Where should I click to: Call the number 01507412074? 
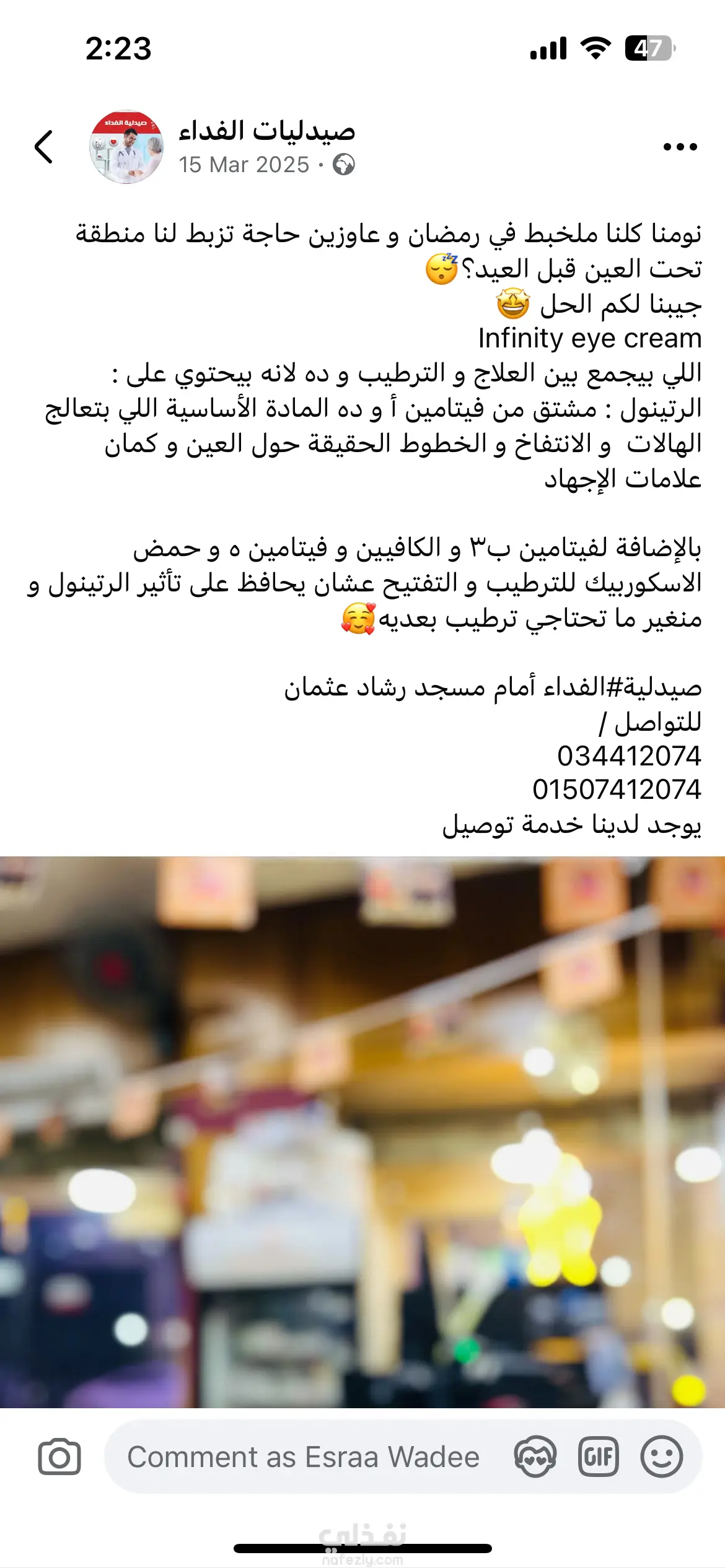point(617,790)
